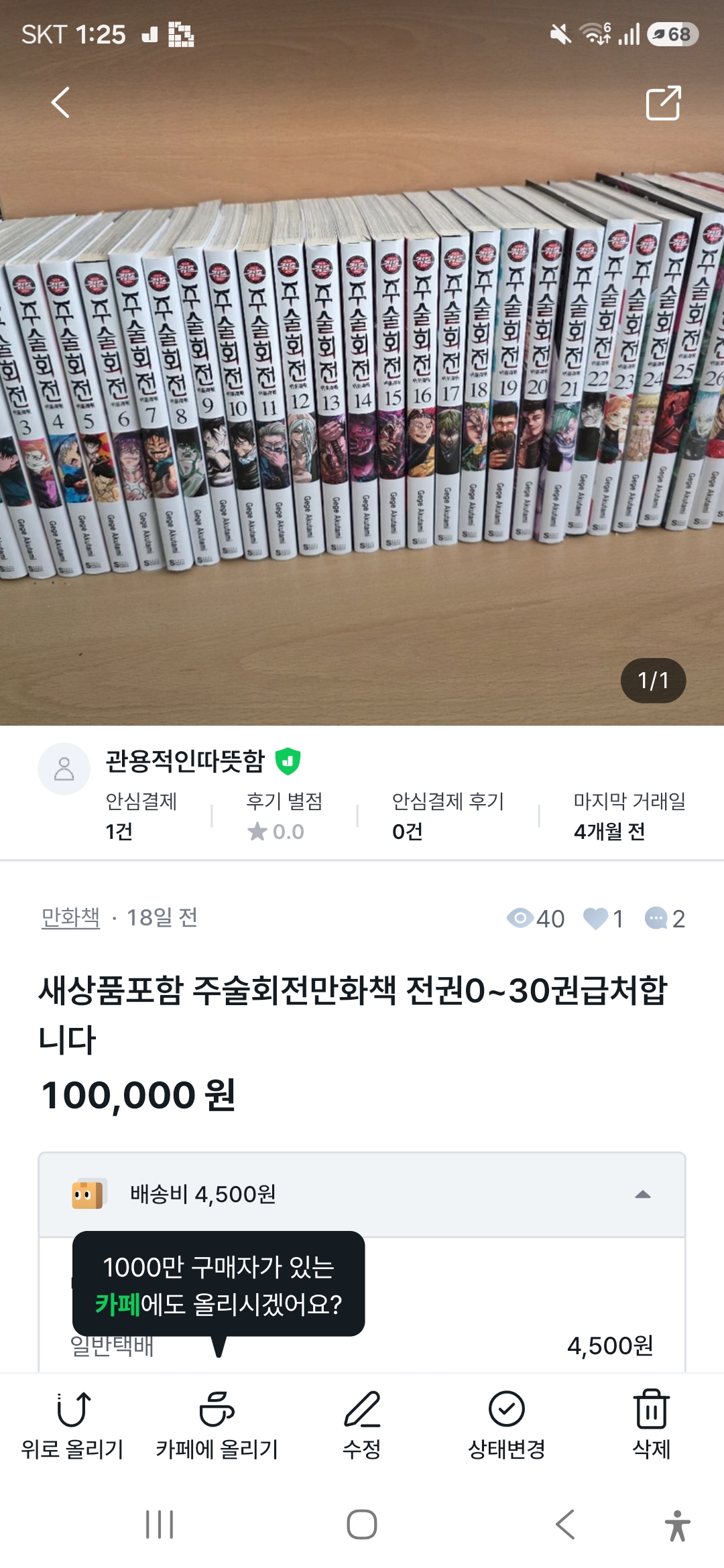Collapse the 배송비 4,500원 section
This screenshot has height=1568, width=724.
coord(362,1194)
